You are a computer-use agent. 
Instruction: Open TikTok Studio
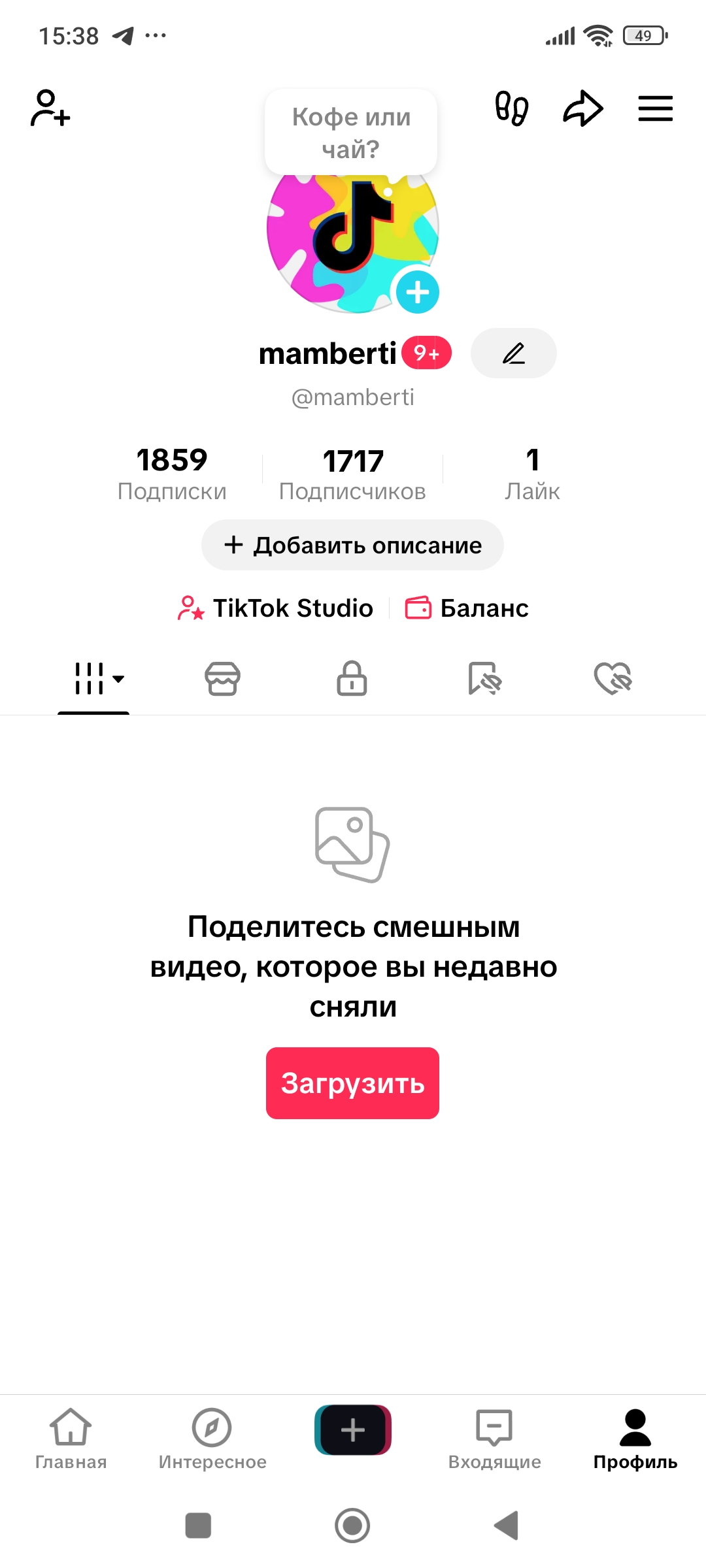(x=276, y=608)
